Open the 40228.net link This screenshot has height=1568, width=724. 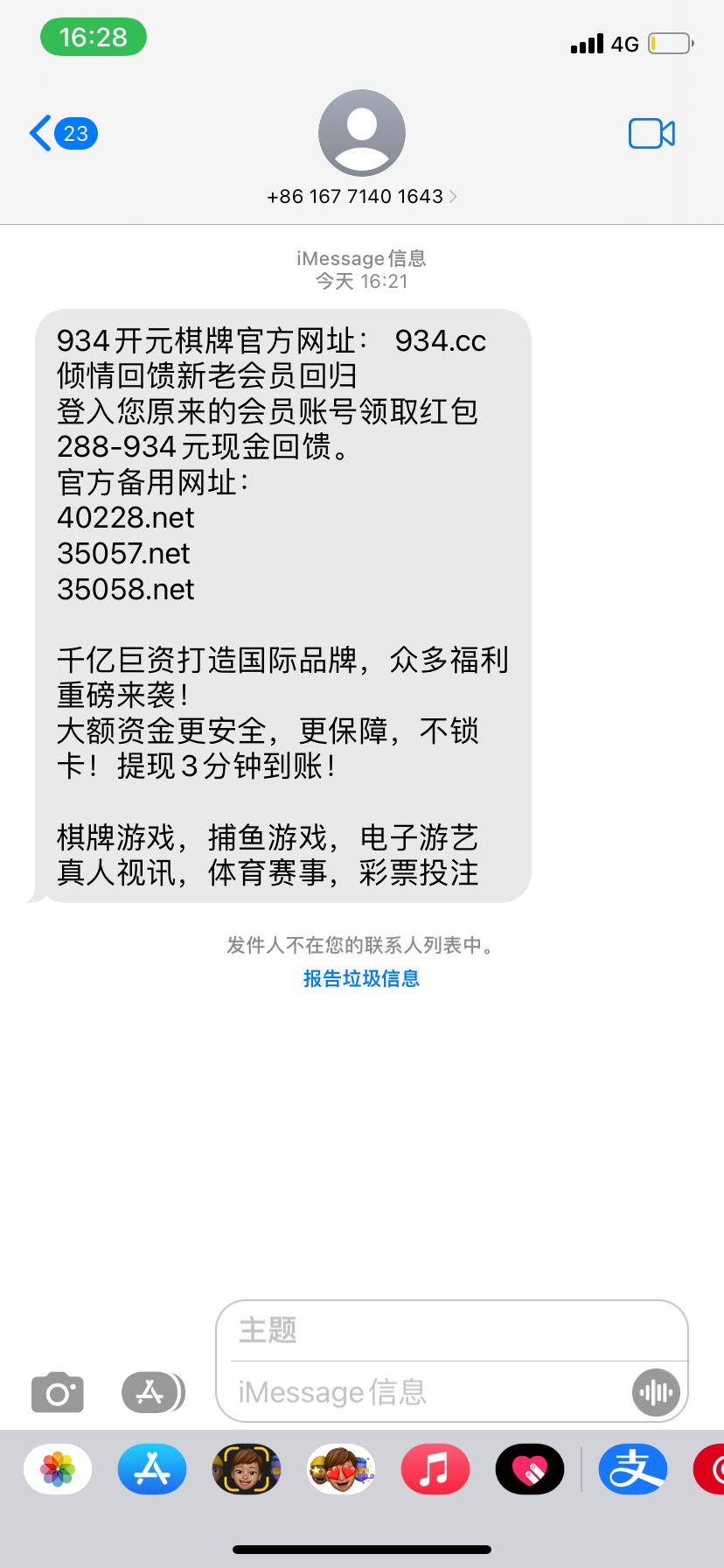point(126,518)
